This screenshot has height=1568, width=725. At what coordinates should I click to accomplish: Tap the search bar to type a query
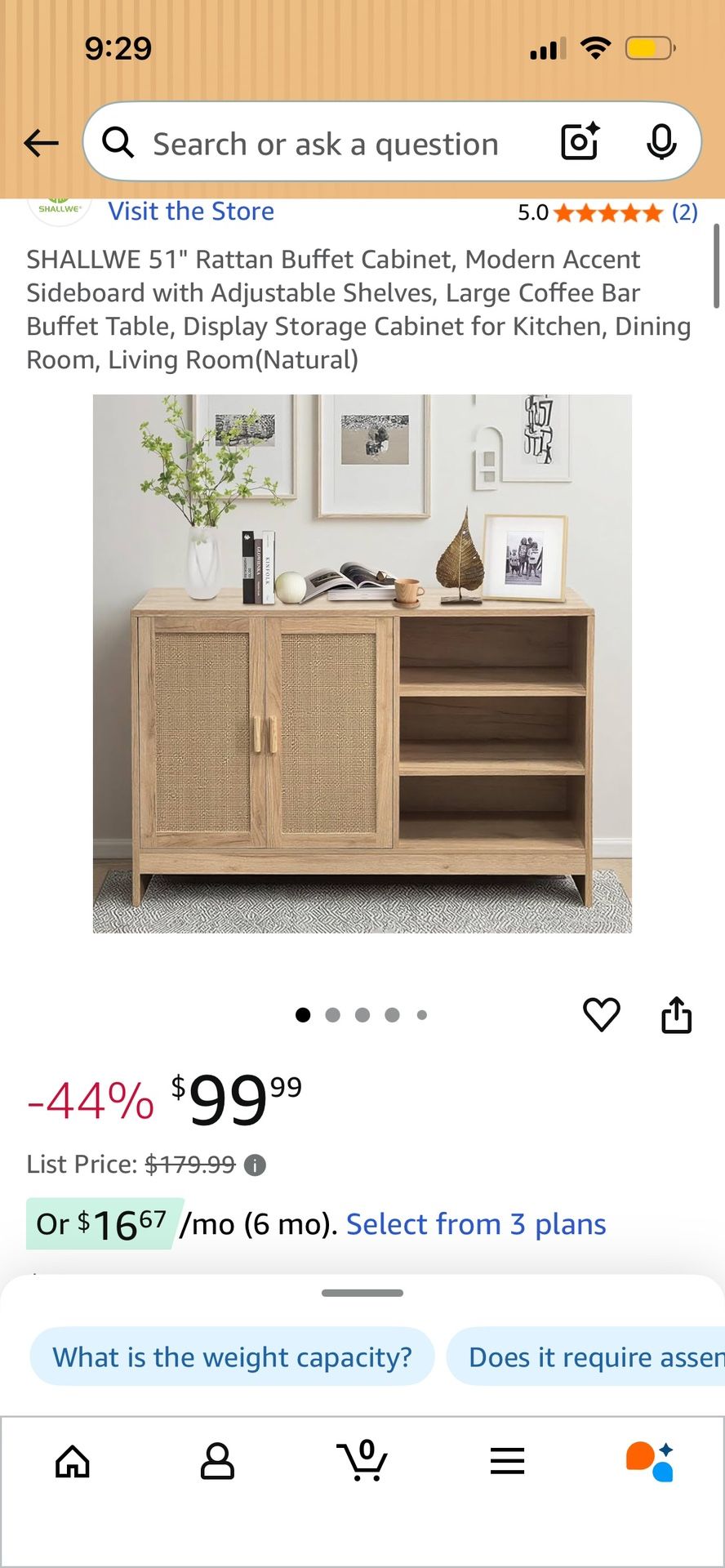(x=327, y=142)
